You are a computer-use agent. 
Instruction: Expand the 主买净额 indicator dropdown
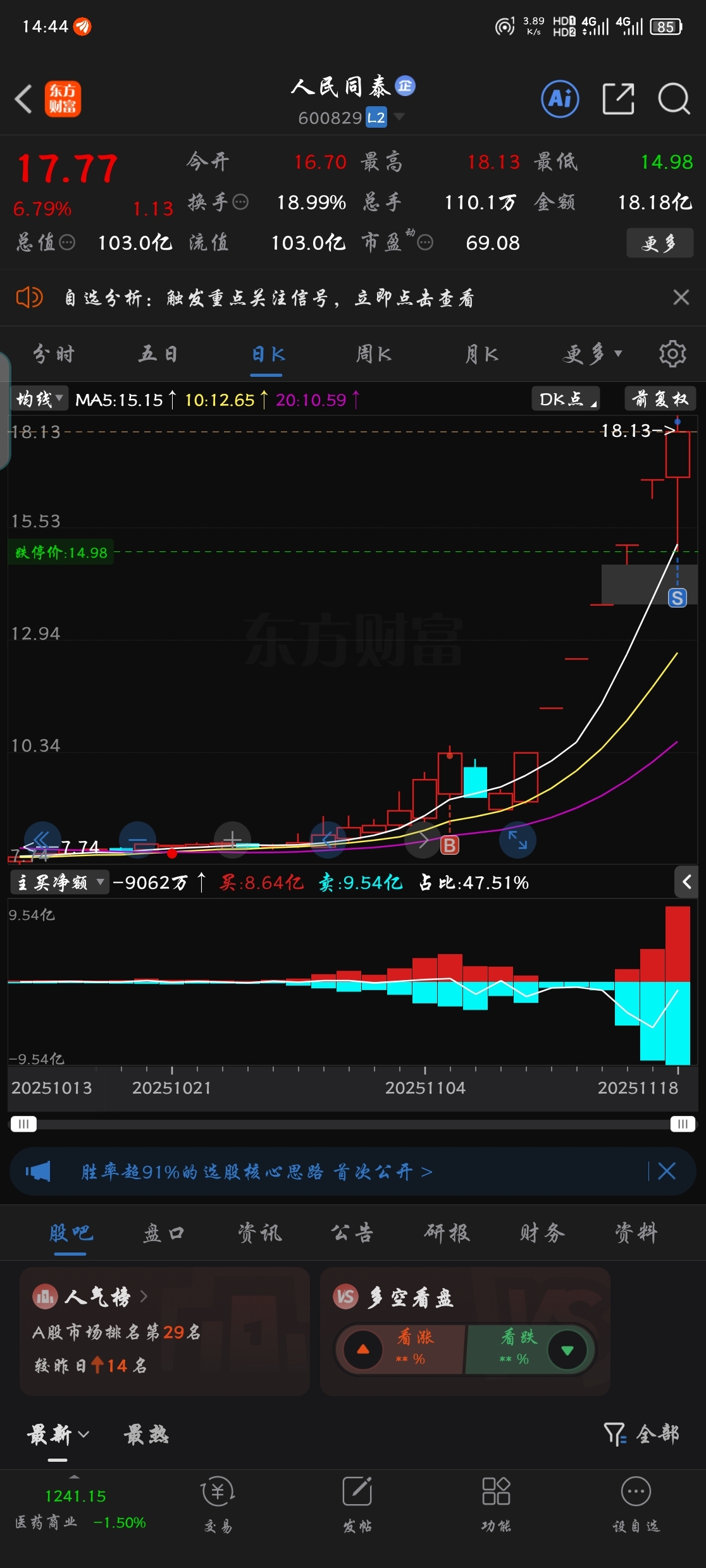coord(59,883)
